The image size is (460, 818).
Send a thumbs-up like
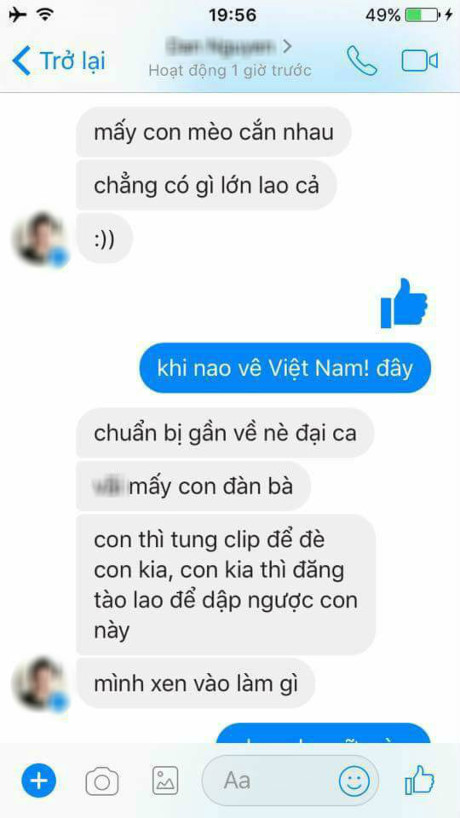pyautogui.click(x=419, y=779)
